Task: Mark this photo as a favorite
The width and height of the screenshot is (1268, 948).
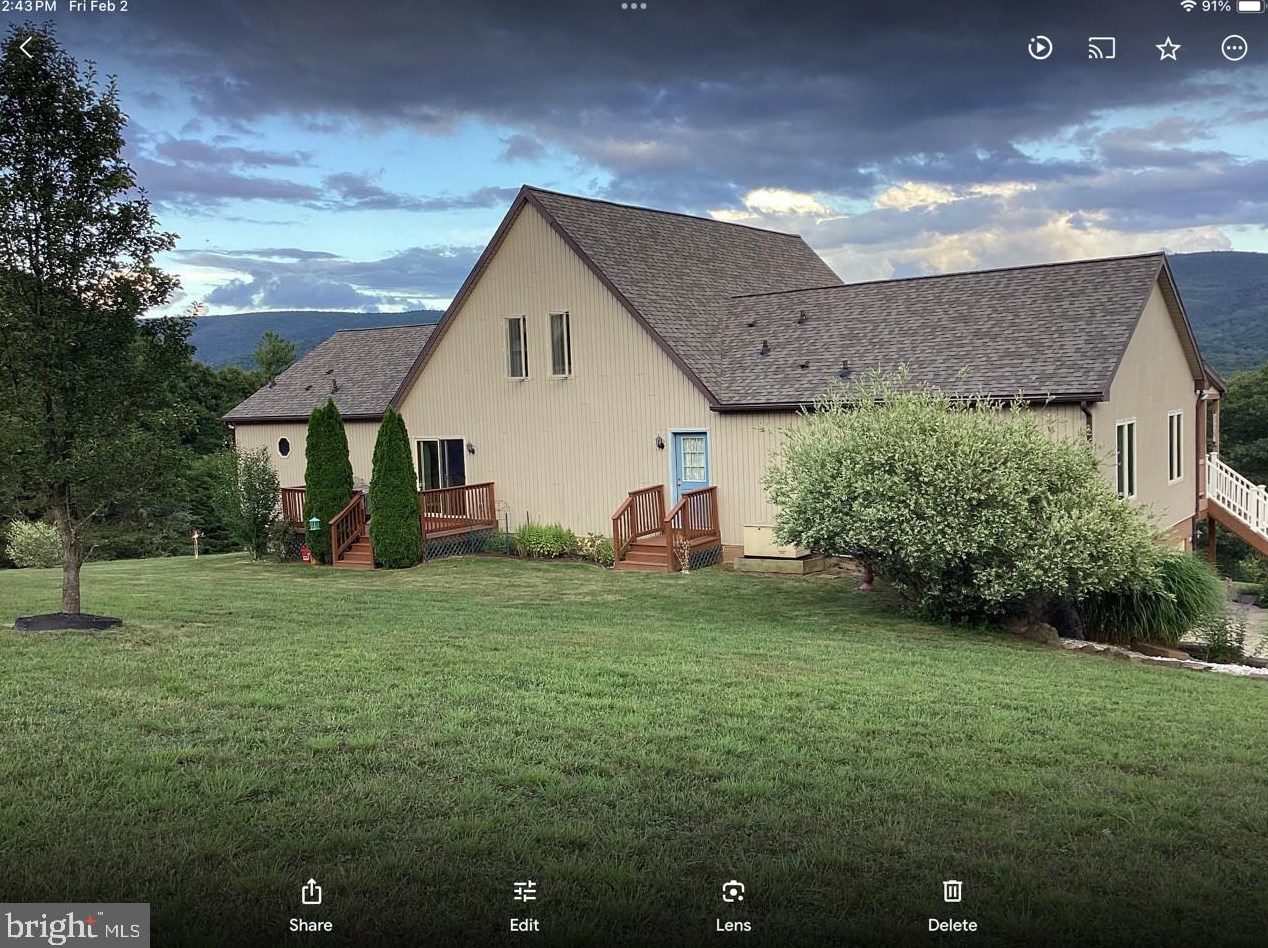Action: [x=1168, y=48]
